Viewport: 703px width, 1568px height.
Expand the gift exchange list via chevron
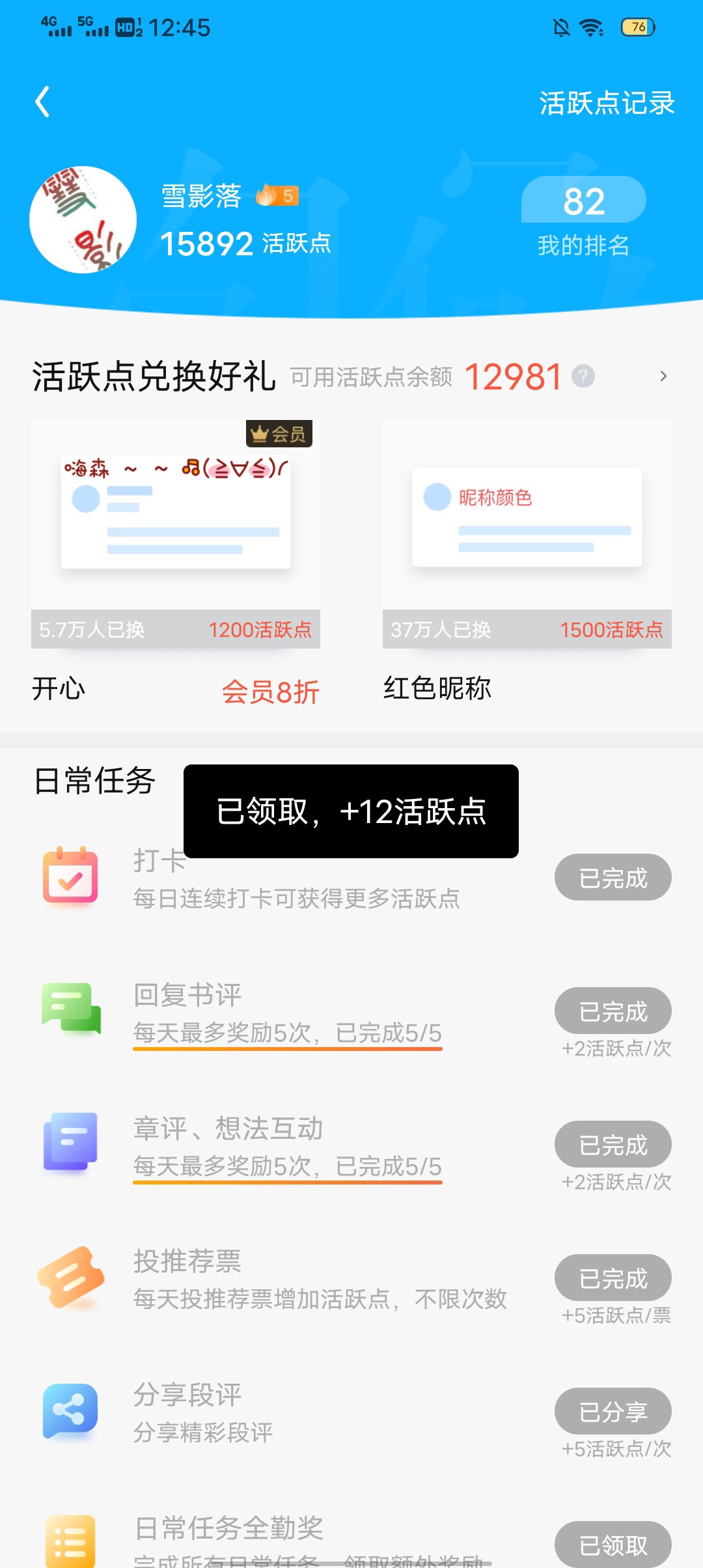tap(663, 376)
